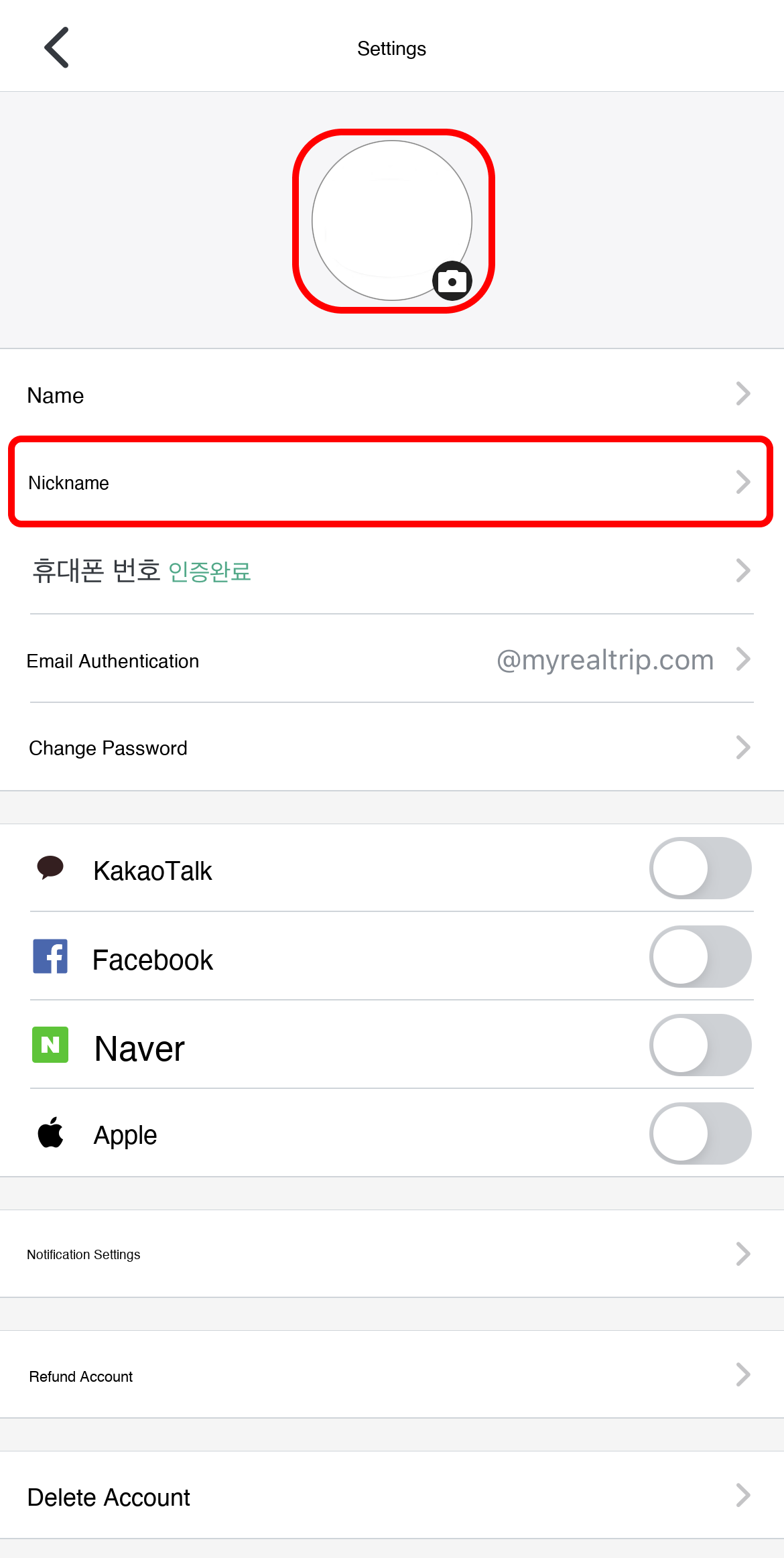
Task: Select Delete Account
Action: click(x=391, y=1496)
